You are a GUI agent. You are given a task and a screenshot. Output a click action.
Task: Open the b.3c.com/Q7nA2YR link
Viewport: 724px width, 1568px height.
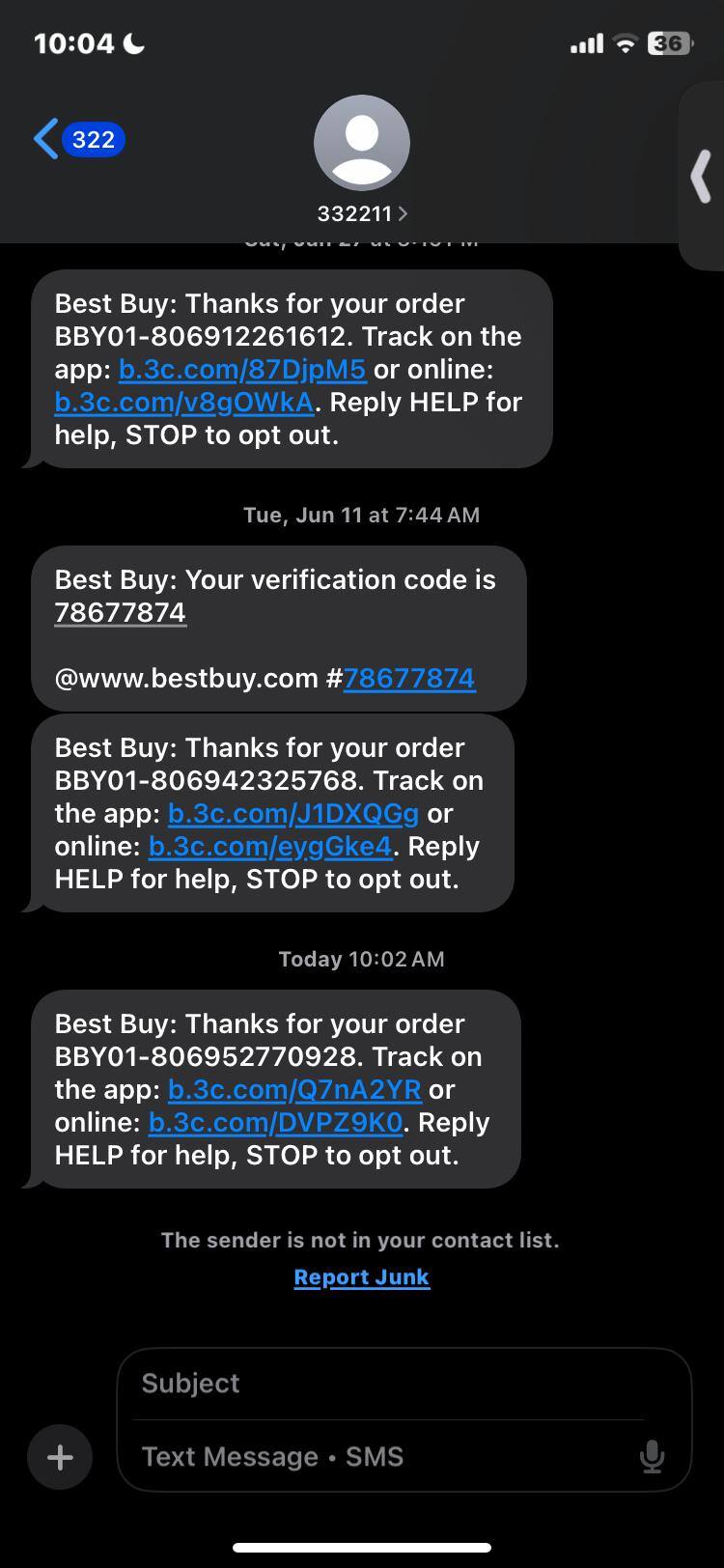(x=294, y=1090)
